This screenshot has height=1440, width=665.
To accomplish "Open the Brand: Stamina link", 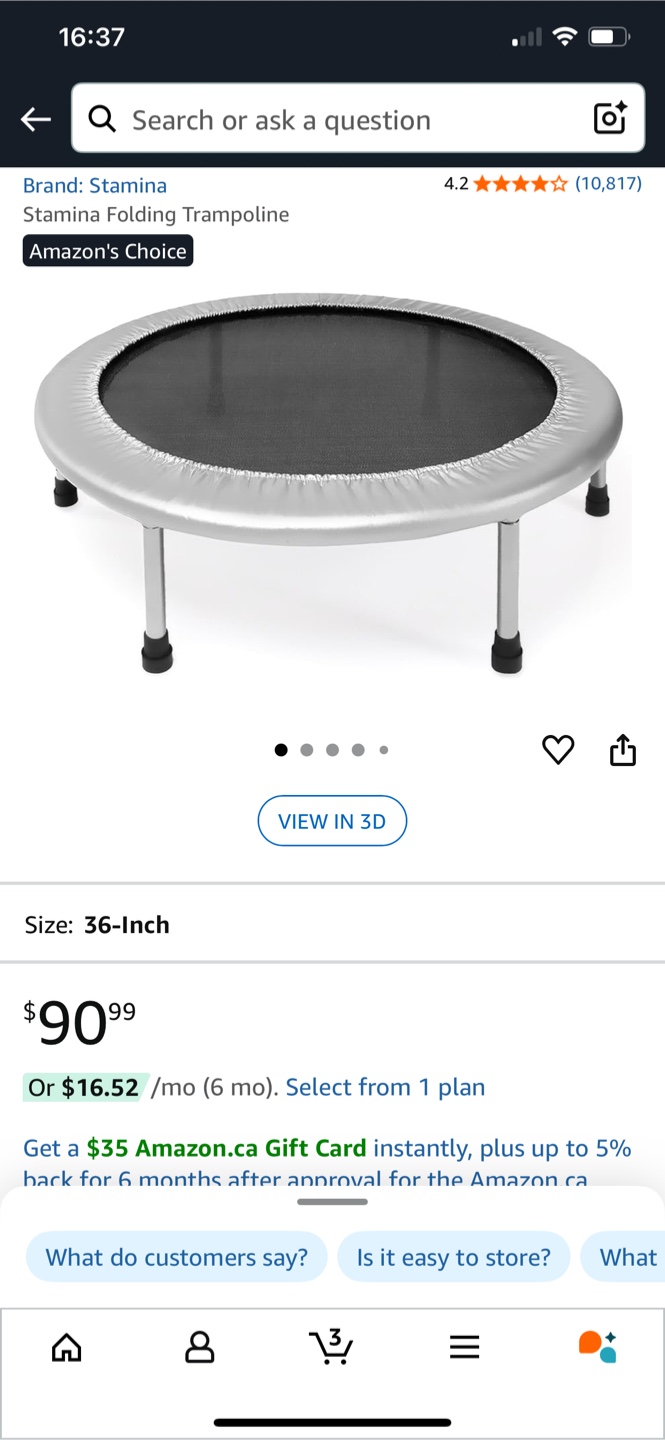I will pos(95,185).
